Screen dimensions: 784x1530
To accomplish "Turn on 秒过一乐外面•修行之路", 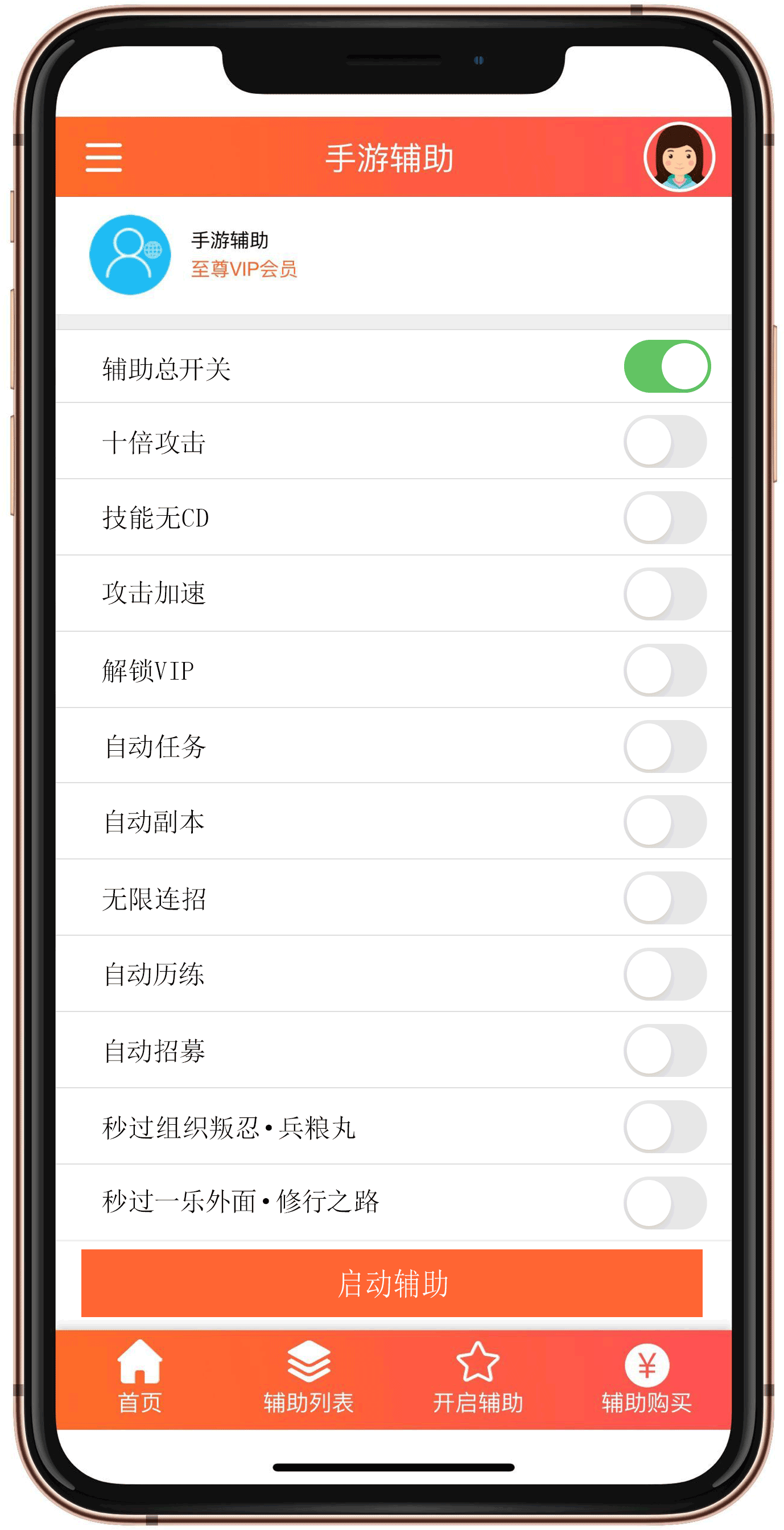I will coord(665,1203).
